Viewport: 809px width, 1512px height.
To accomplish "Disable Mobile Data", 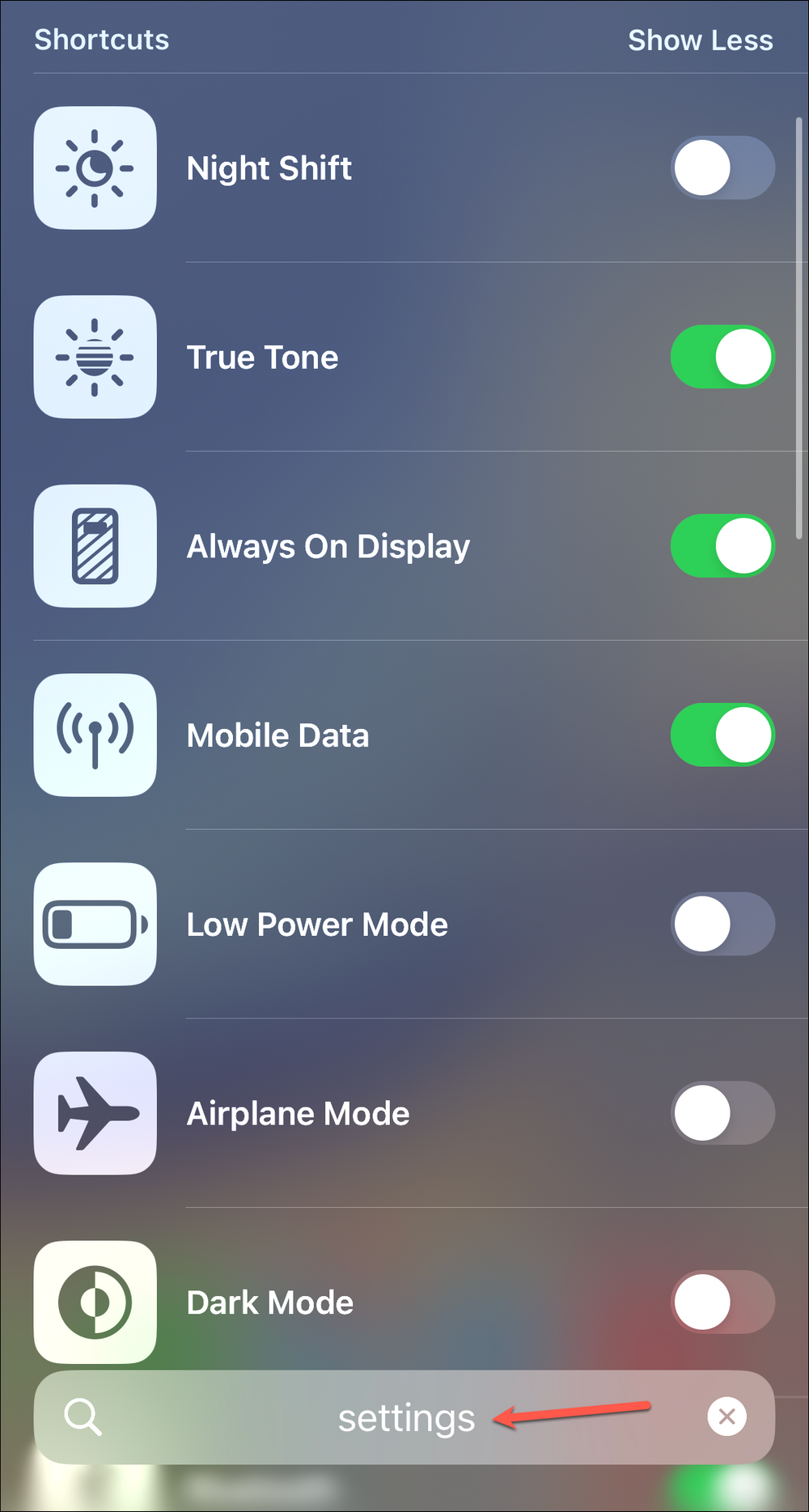I will 722,735.
